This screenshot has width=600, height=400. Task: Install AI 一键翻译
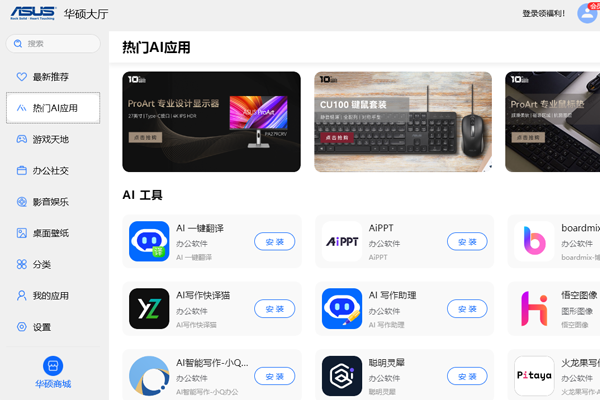[x=274, y=241]
